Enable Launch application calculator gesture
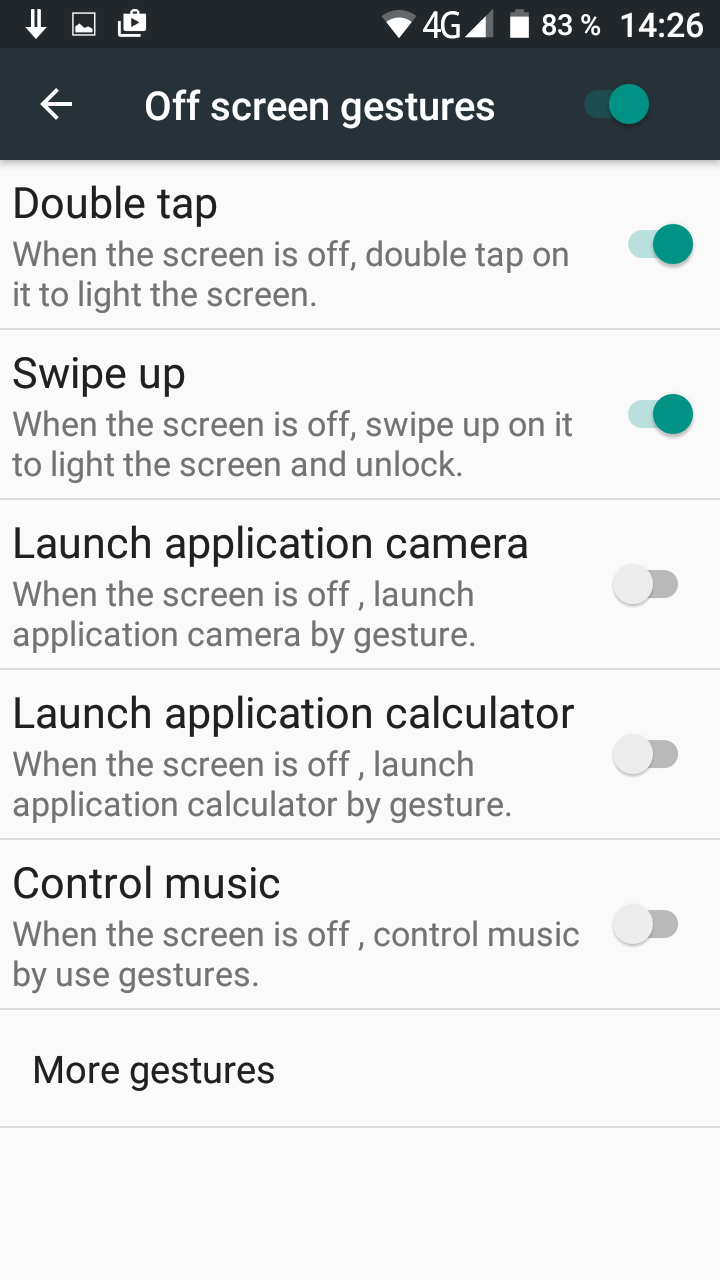 coord(645,754)
